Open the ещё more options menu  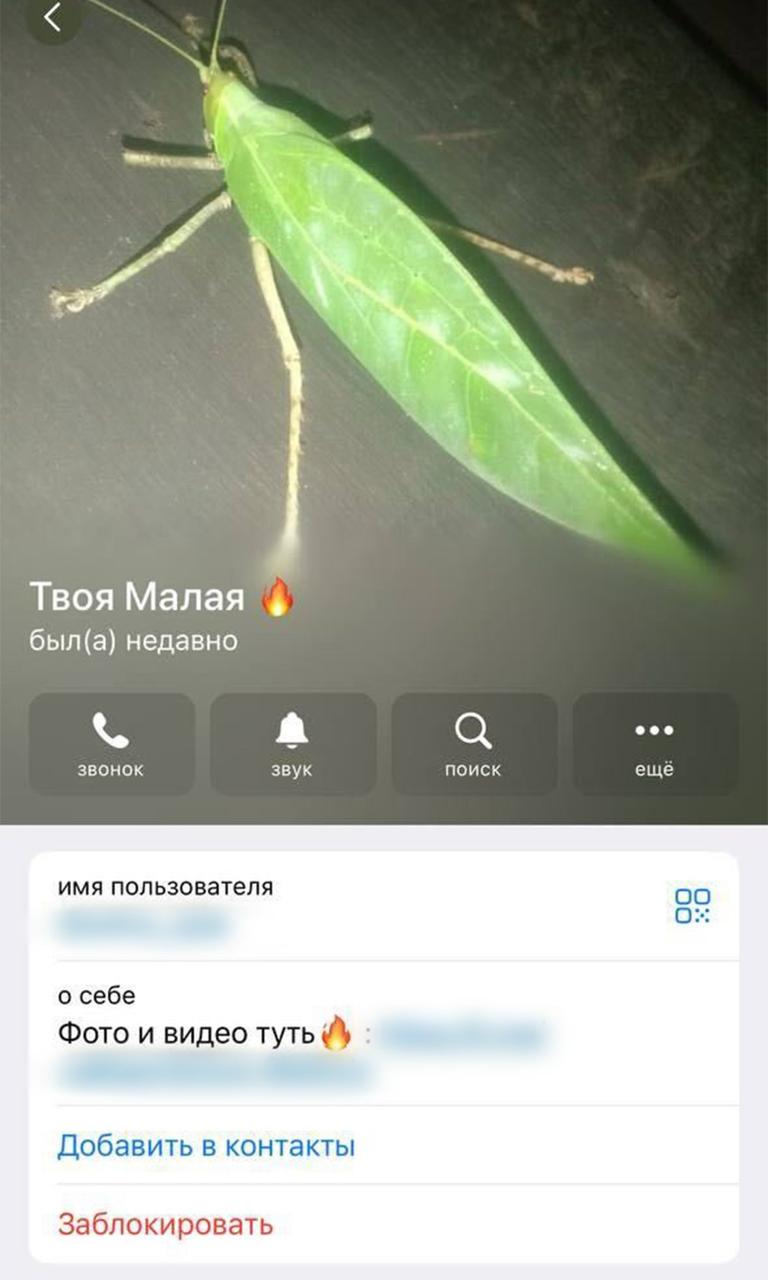[x=654, y=744]
